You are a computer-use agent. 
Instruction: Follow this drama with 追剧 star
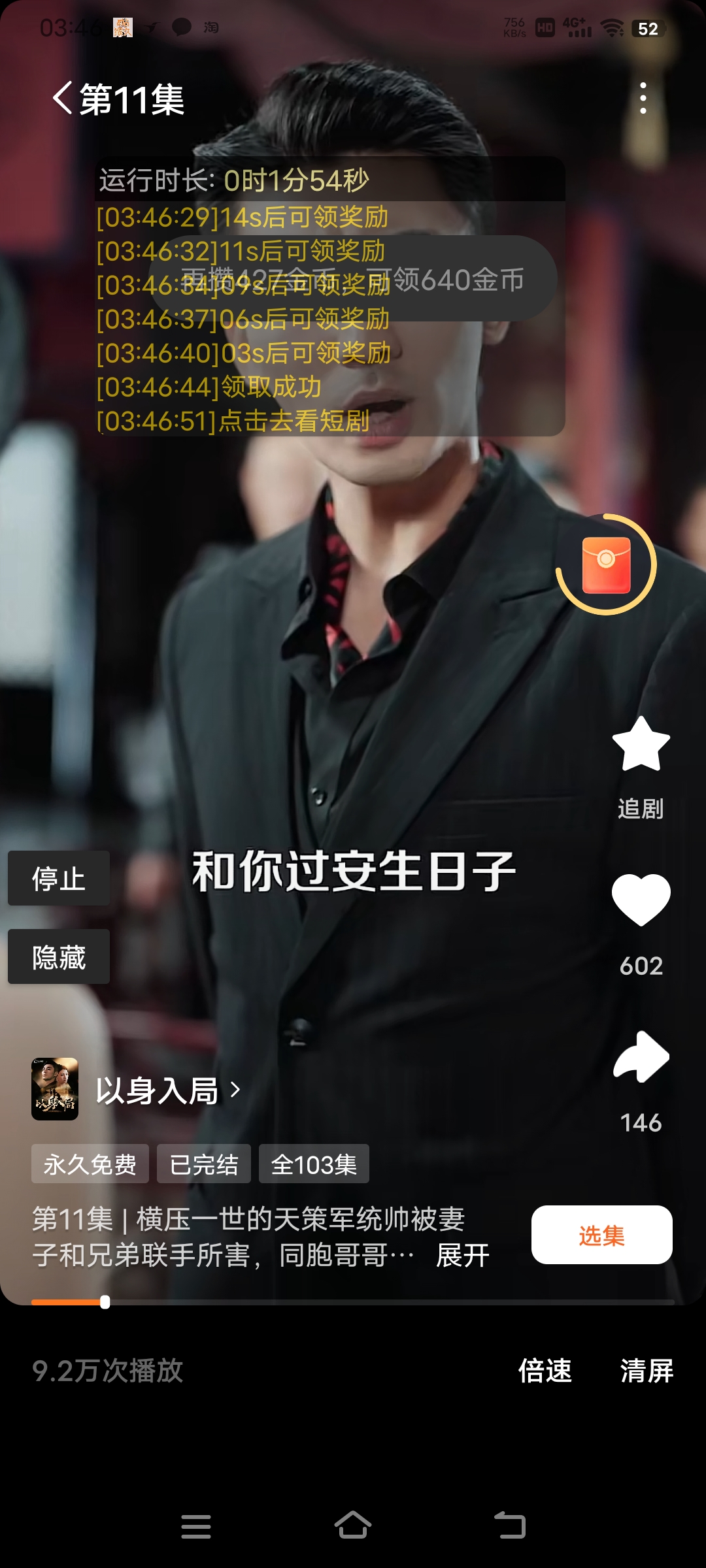641,745
